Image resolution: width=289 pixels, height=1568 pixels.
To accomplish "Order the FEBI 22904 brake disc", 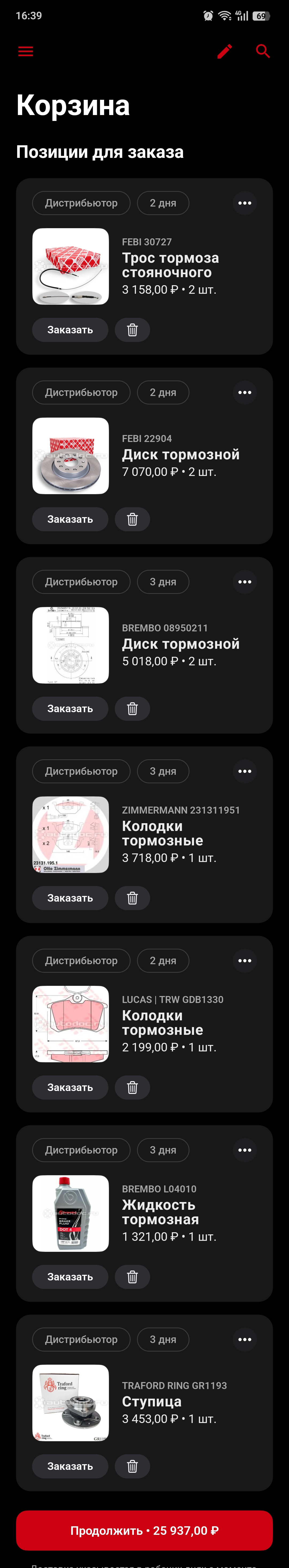I will click(x=70, y=519).
